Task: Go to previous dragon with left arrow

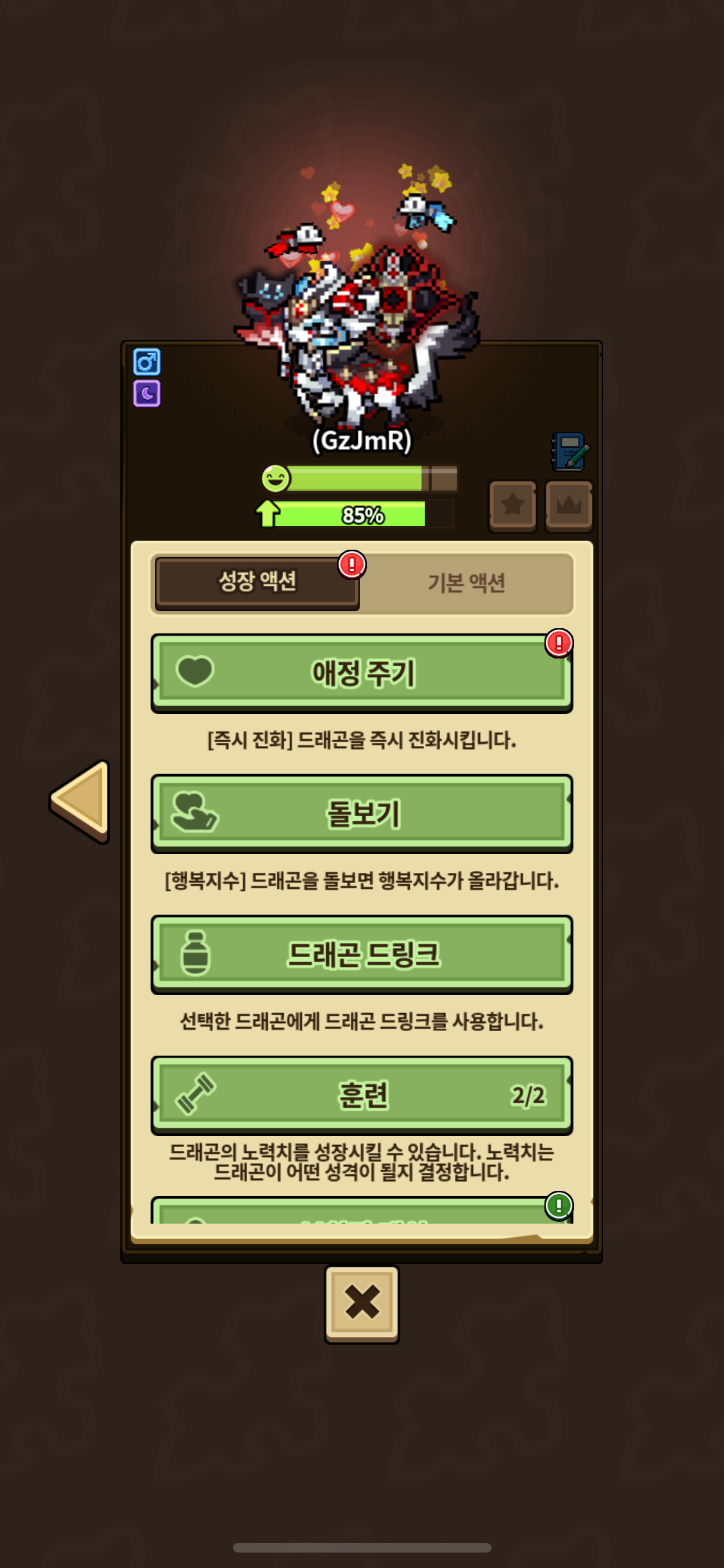Action: tap(81, 801)
